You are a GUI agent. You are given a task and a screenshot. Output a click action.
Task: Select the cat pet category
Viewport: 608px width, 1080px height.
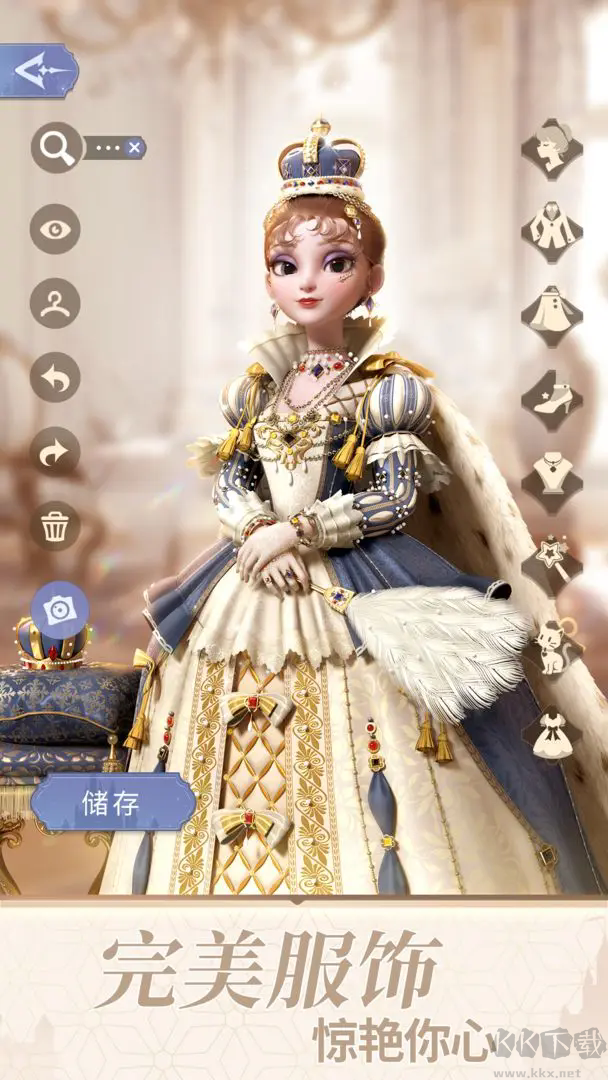(x=552, y=646)
